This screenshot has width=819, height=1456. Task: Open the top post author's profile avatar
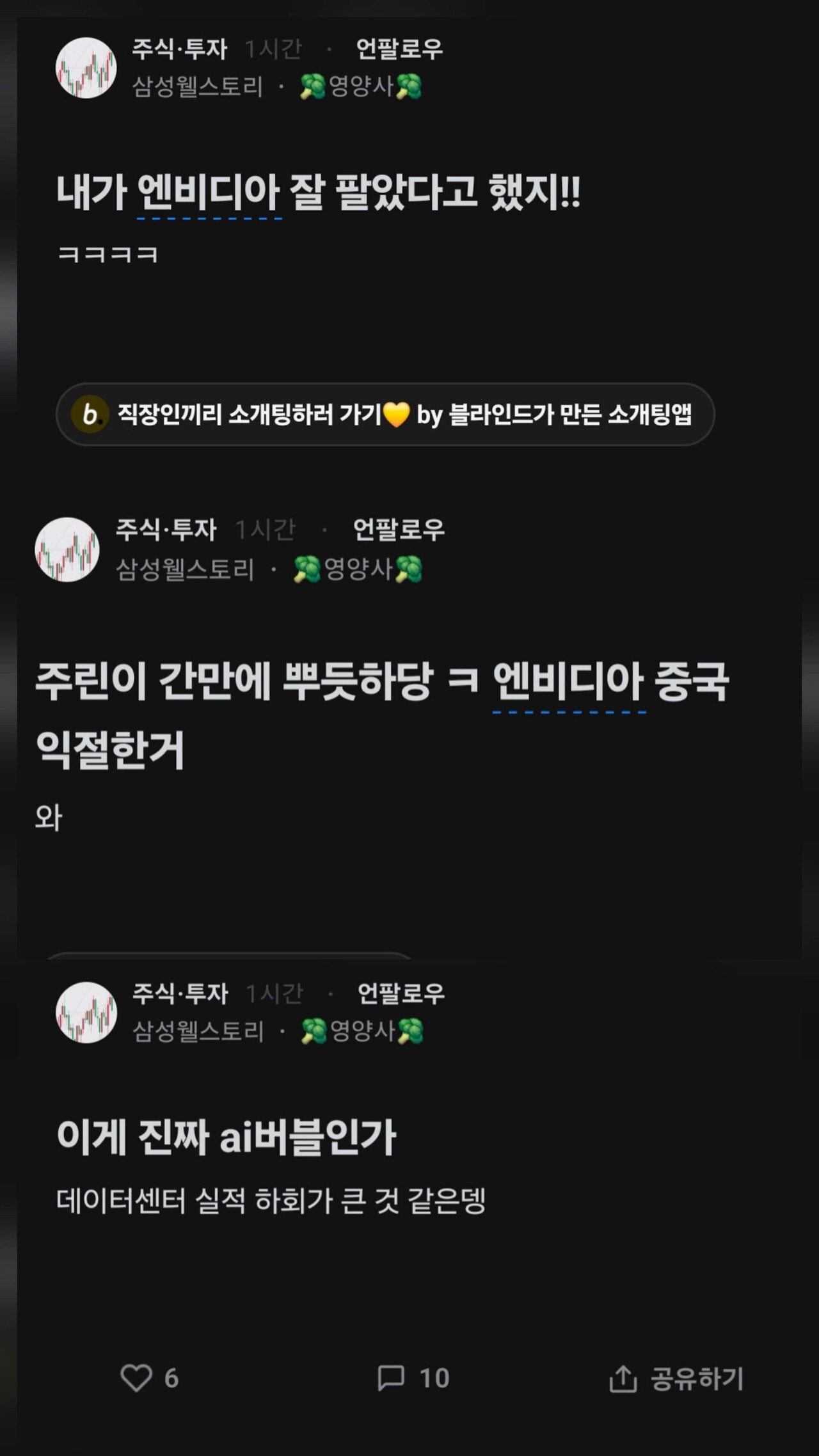(x=86, y=67)
